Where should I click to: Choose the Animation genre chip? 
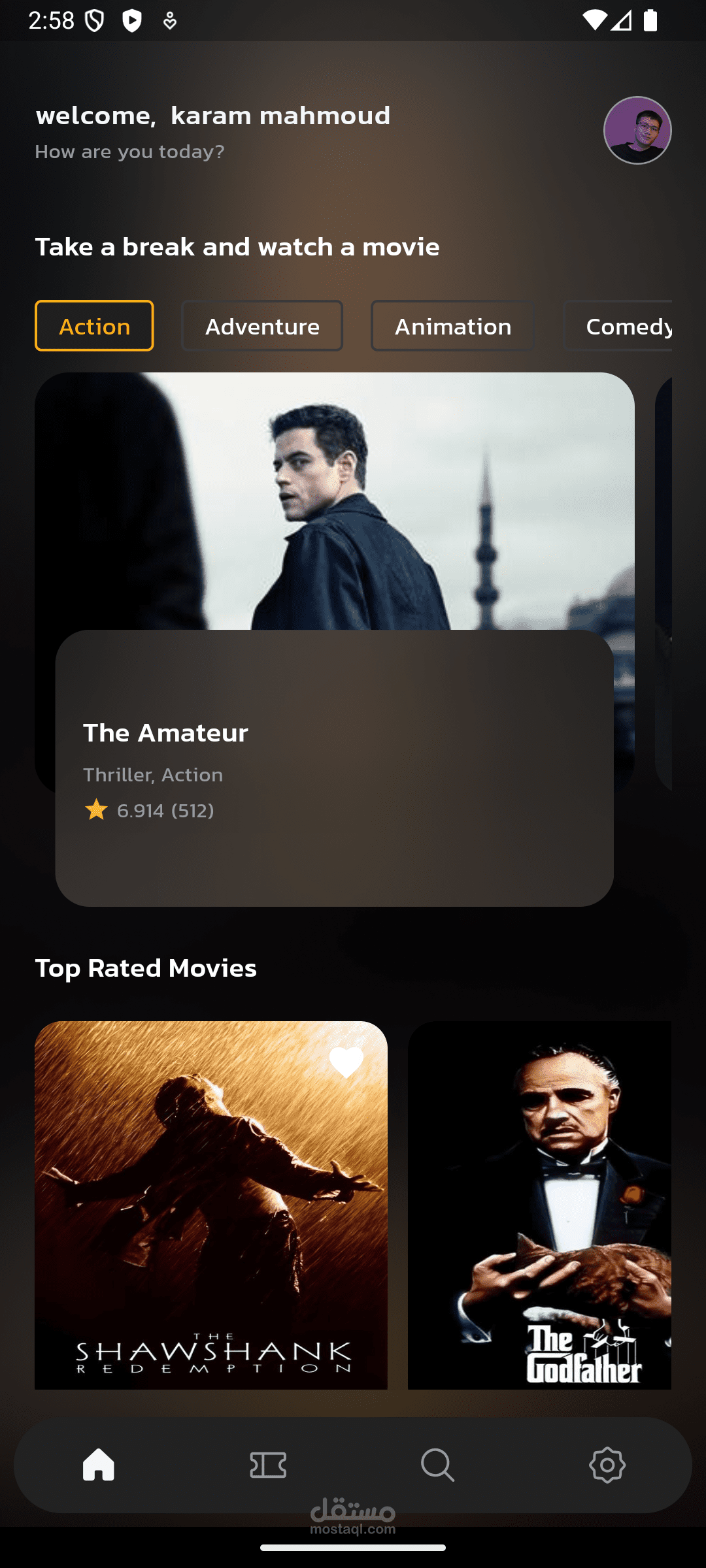453,326
